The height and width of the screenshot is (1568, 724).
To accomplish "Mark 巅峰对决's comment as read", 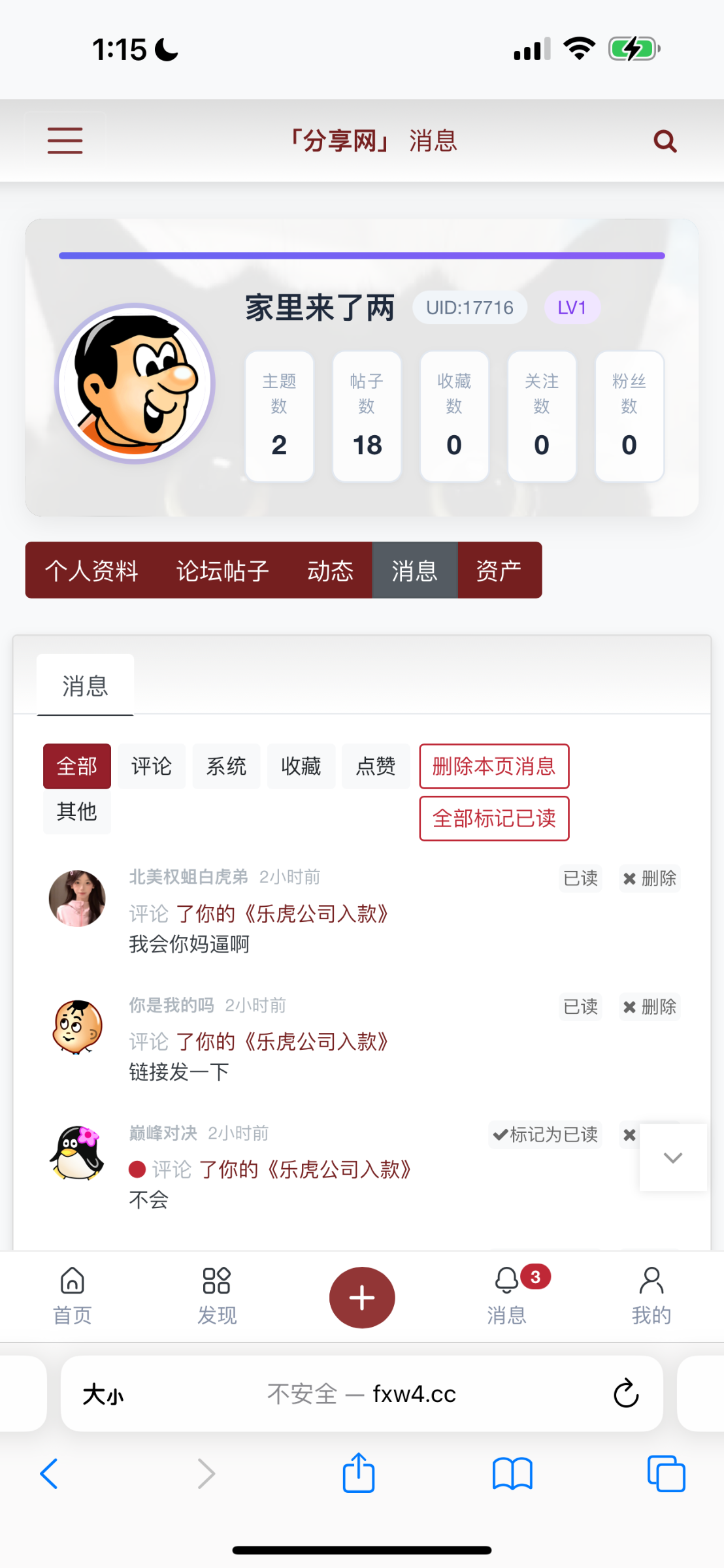I will (546, 1135).
